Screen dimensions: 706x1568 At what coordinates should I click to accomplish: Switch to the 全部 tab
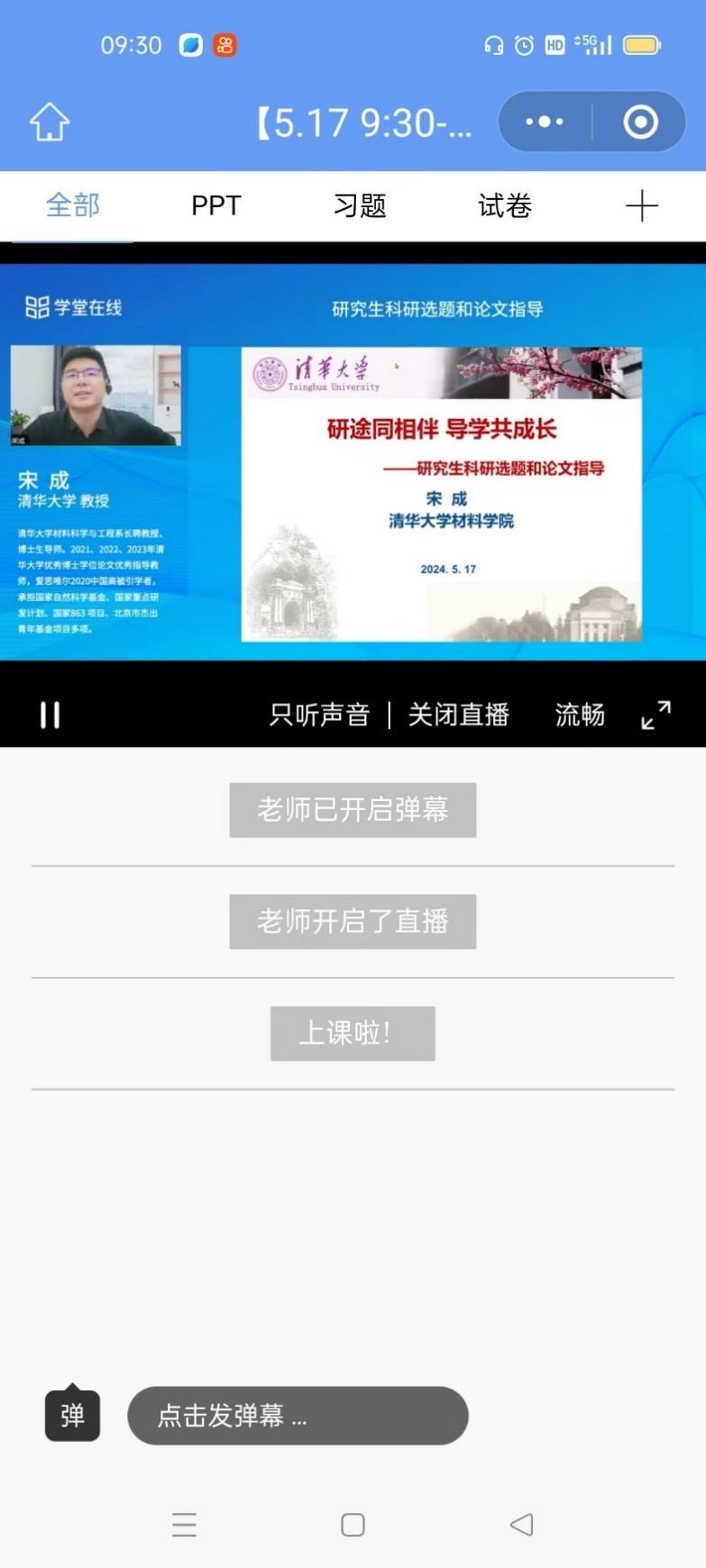[73, 205]
